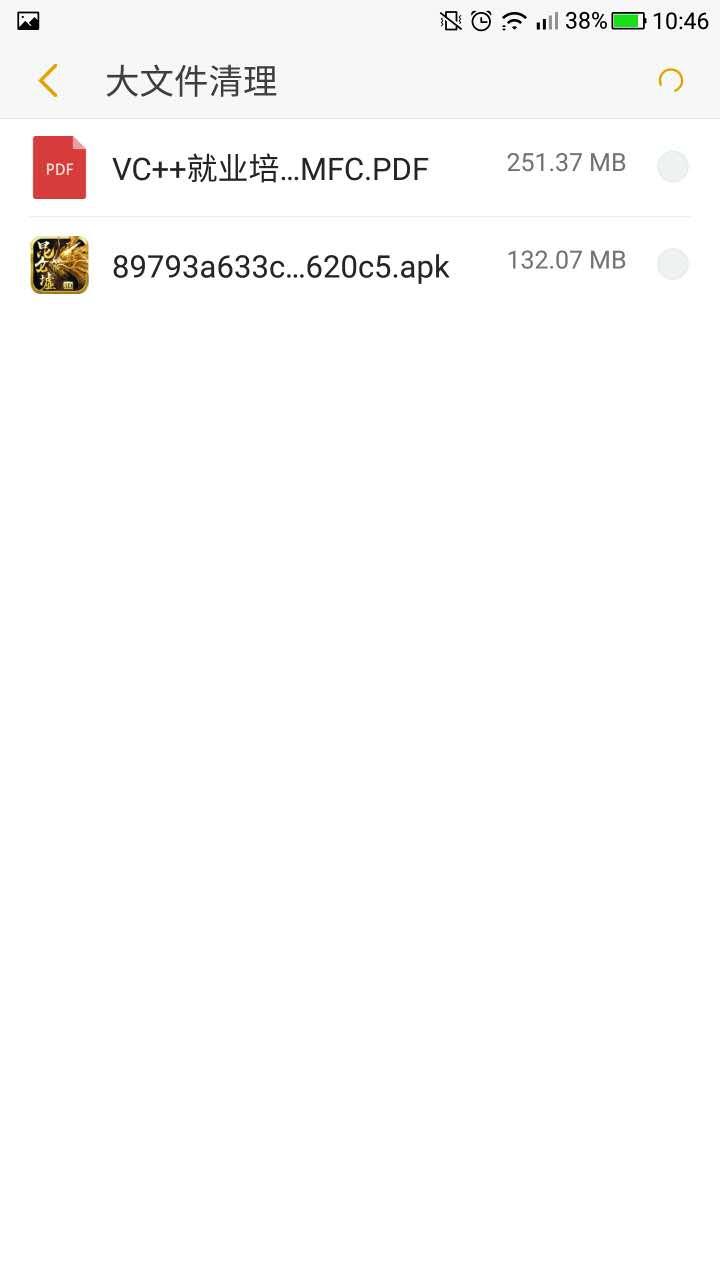Go back from the 大文件清理 screen
Screen dimensions: 720x1280
[48, 81]
